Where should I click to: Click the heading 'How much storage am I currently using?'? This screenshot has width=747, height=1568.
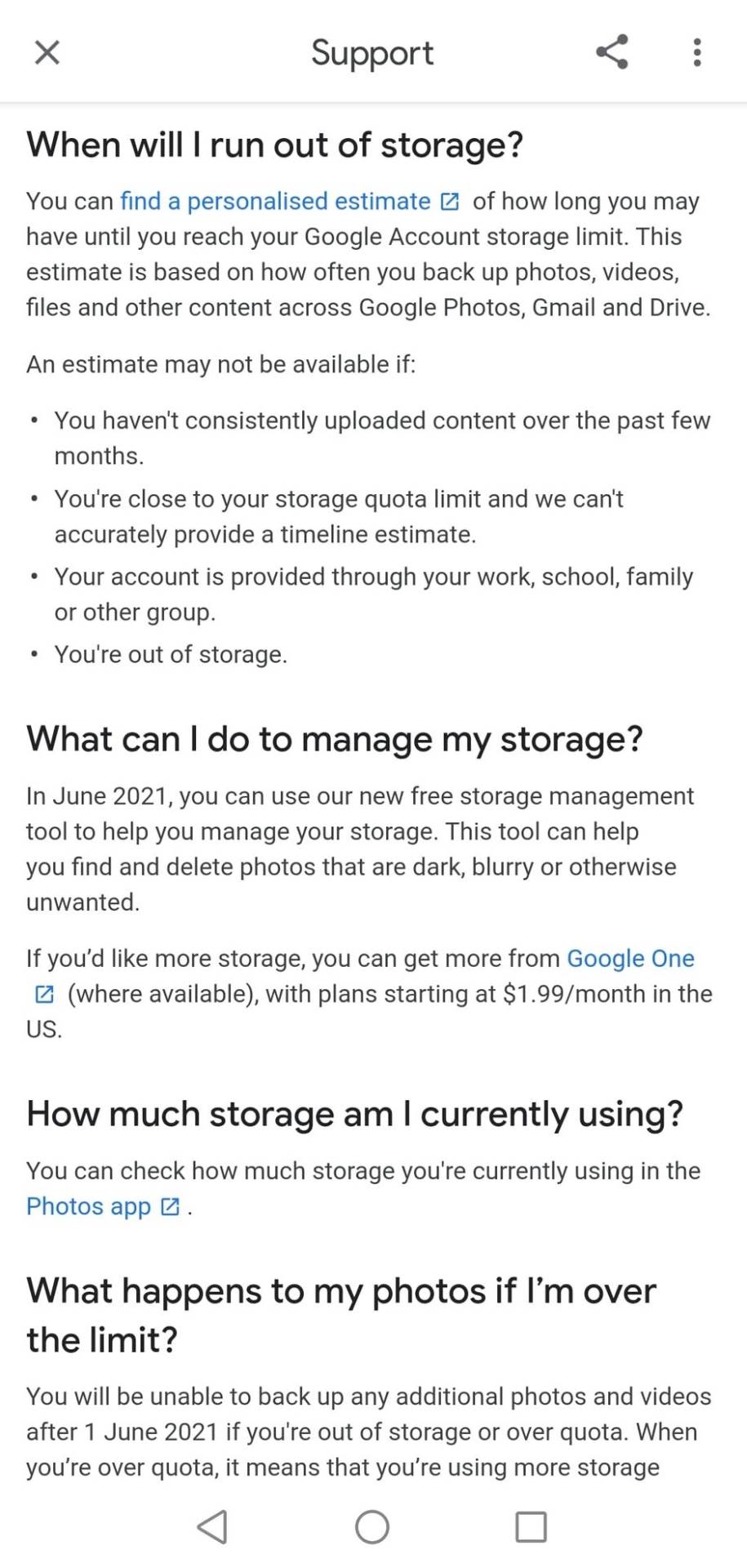(x=354, y=1113)
